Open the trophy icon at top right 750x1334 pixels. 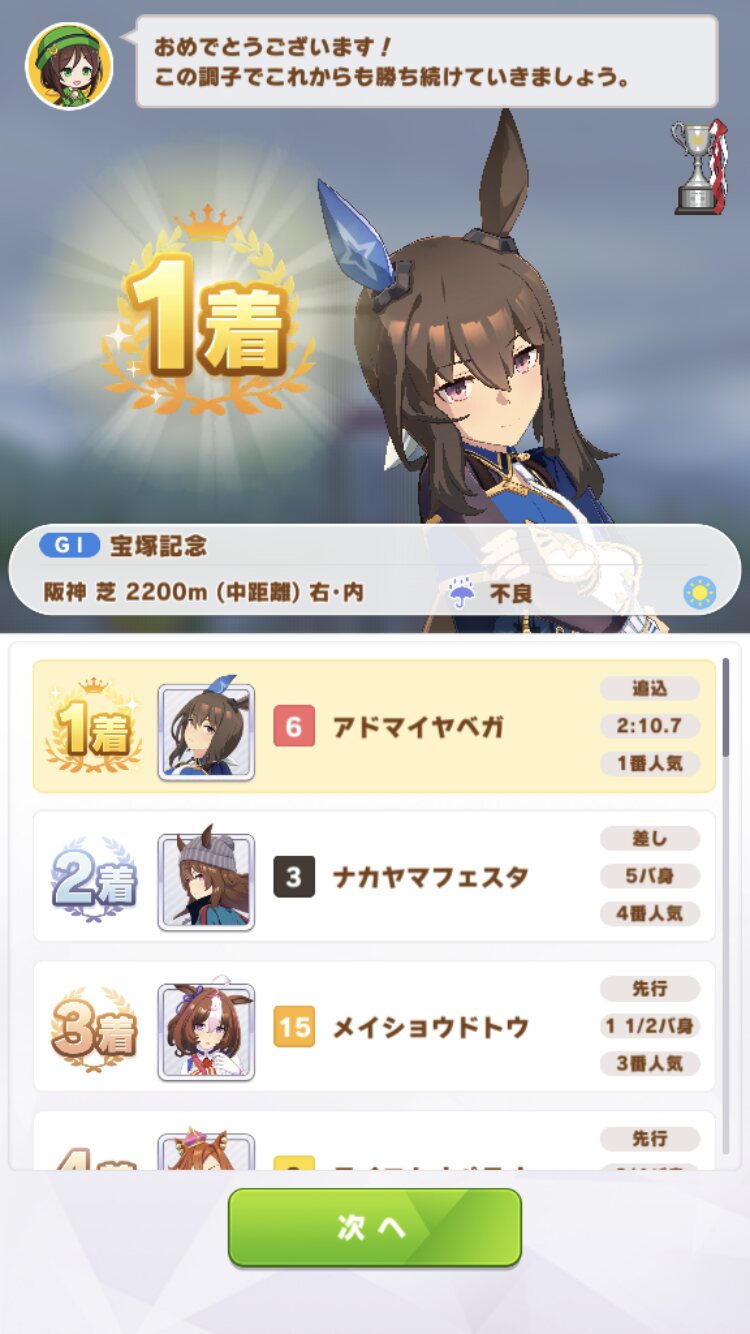pos(699,167)
